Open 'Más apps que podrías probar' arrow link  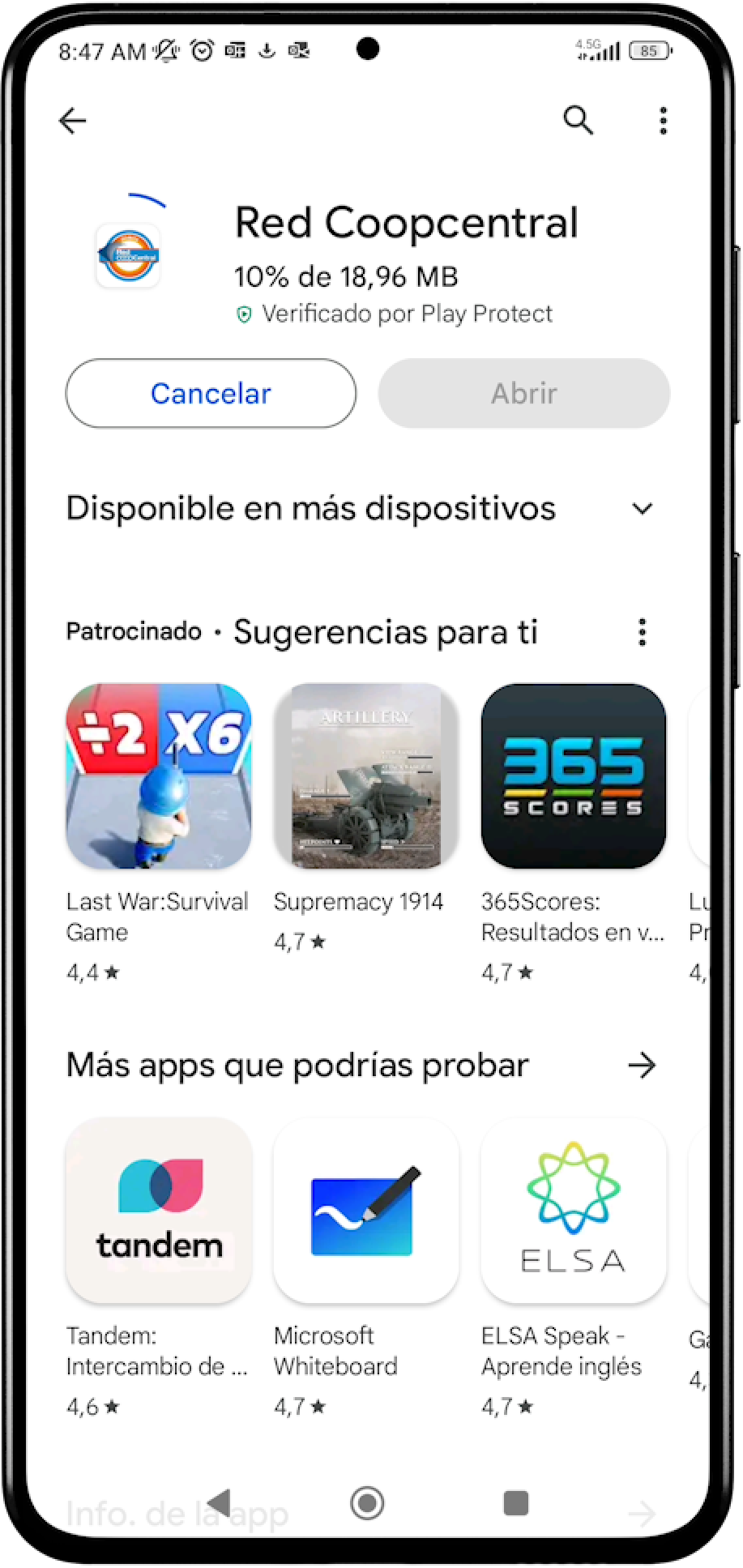click(x=641, y=1066)
